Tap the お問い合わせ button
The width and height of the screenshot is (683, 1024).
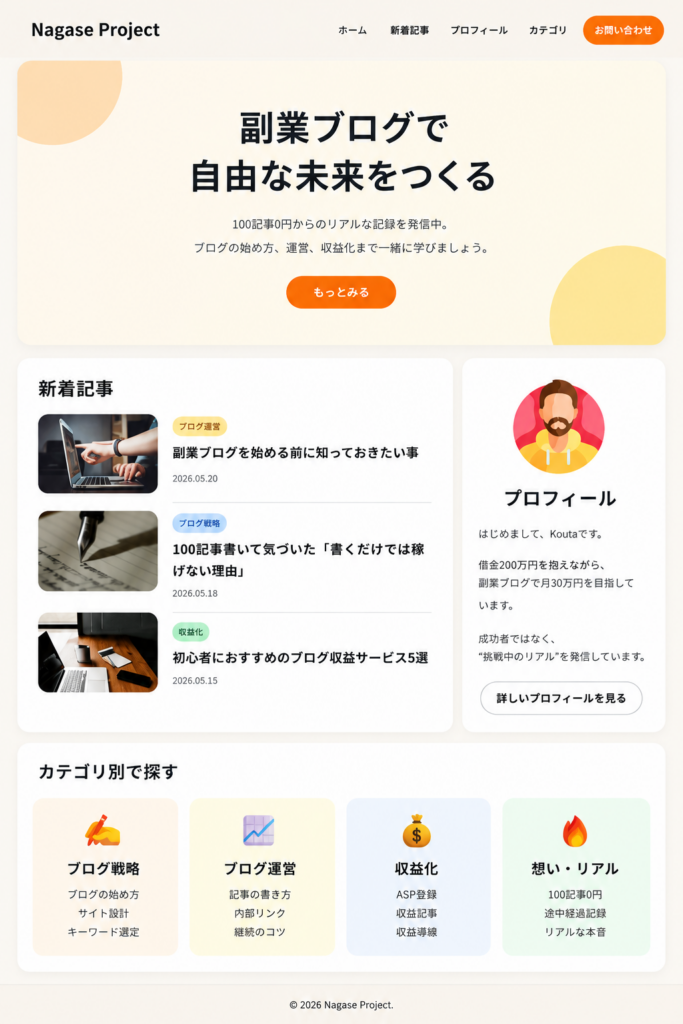pos(623,30)
